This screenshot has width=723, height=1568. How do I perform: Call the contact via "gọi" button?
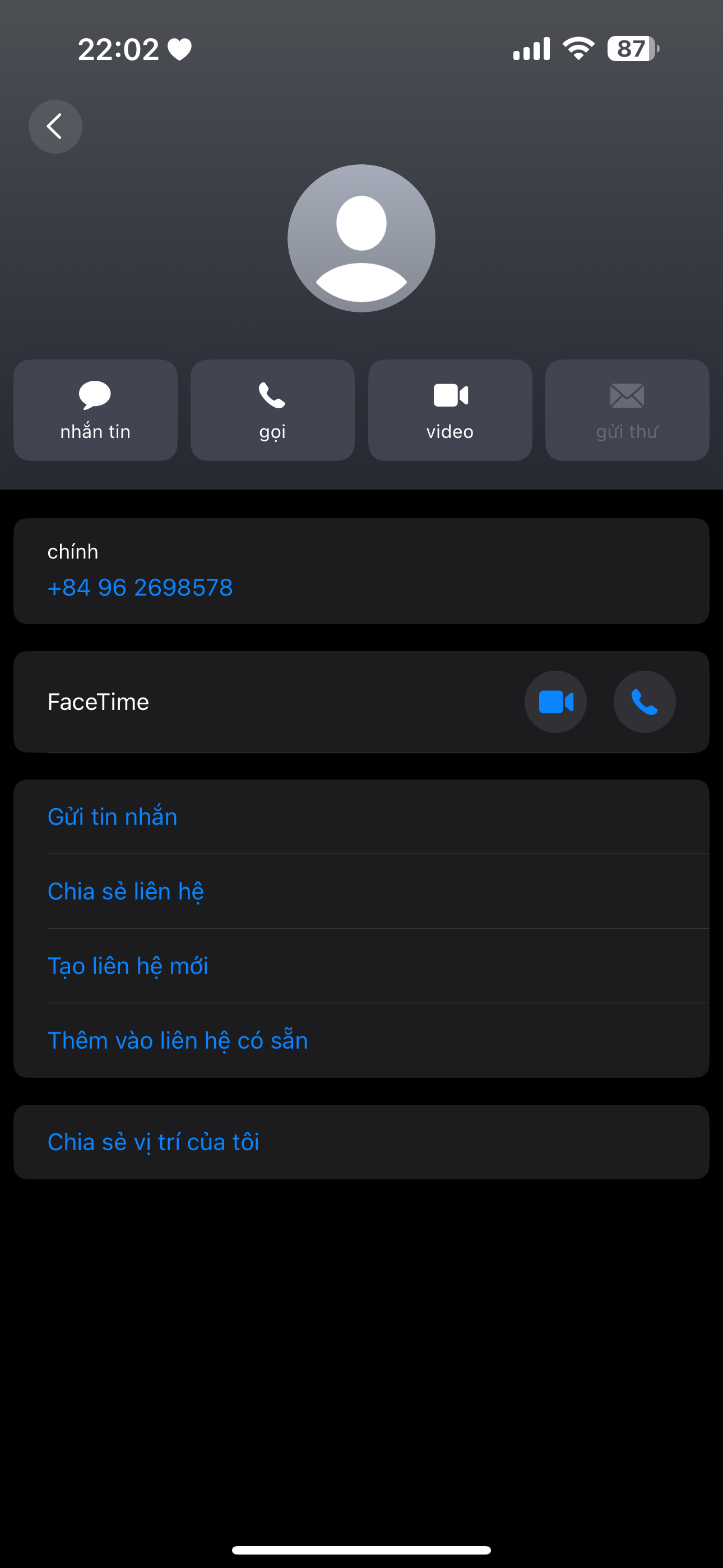point(272,411)
